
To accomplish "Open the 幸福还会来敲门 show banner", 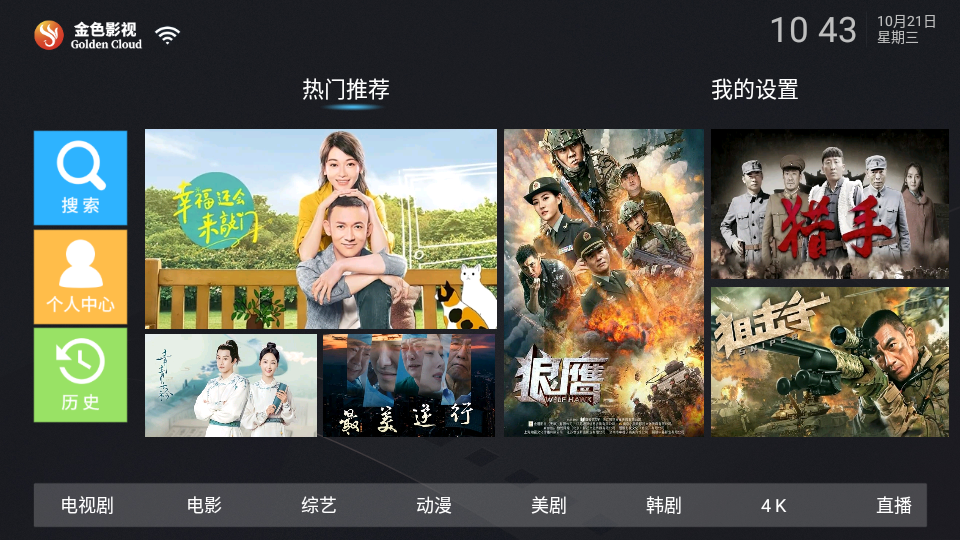I will [x=320, y=229].
